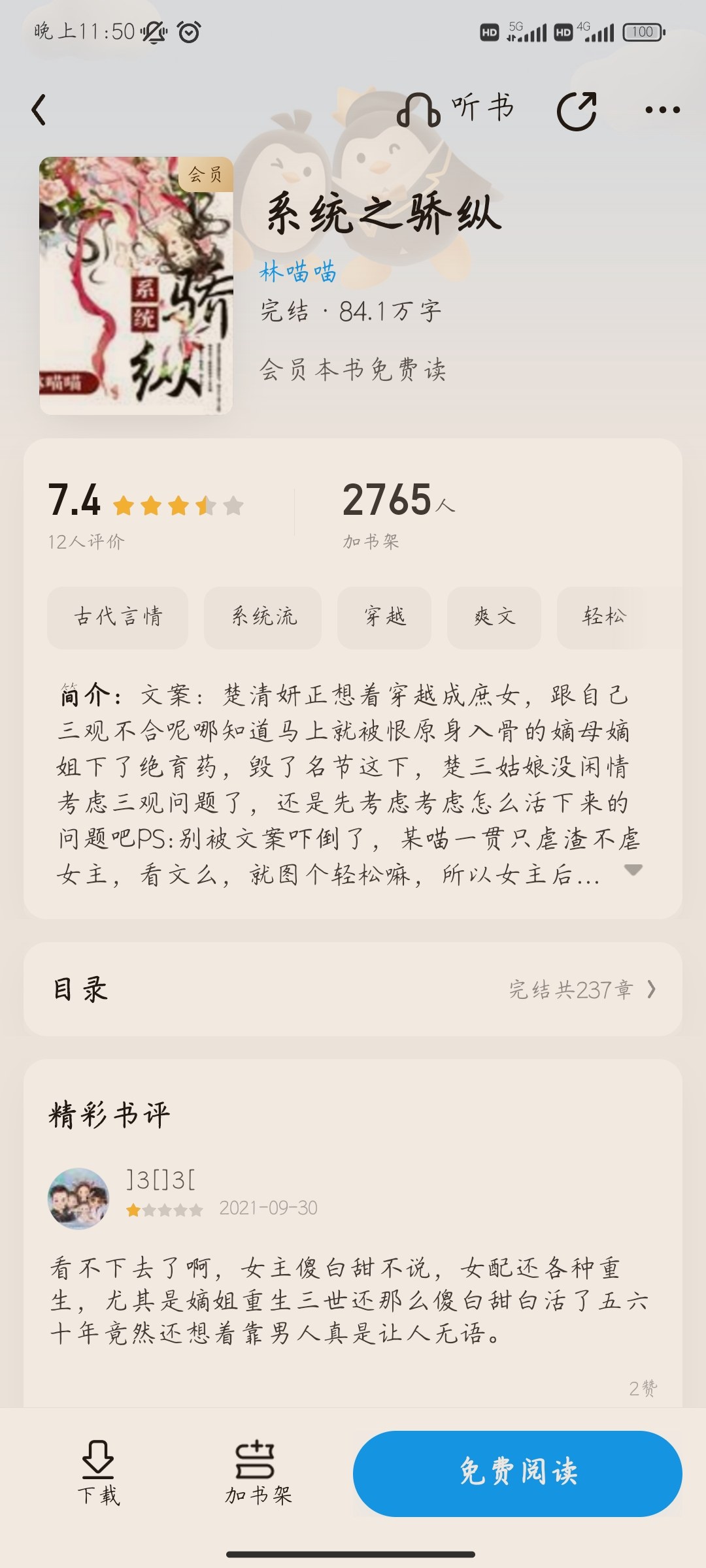The width and height of the screenshot is (706, 1568).
Task: Open the three-dot overflow menu
Action: 662,110
